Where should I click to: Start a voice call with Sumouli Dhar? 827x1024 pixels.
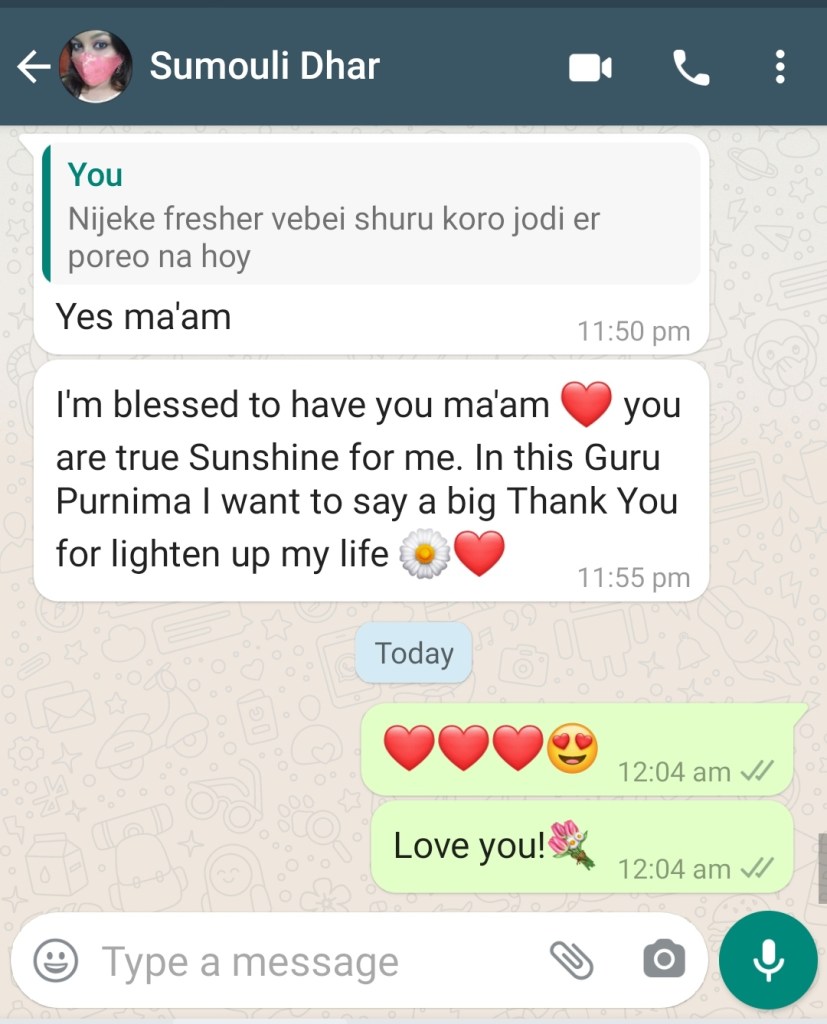(691, 68)
